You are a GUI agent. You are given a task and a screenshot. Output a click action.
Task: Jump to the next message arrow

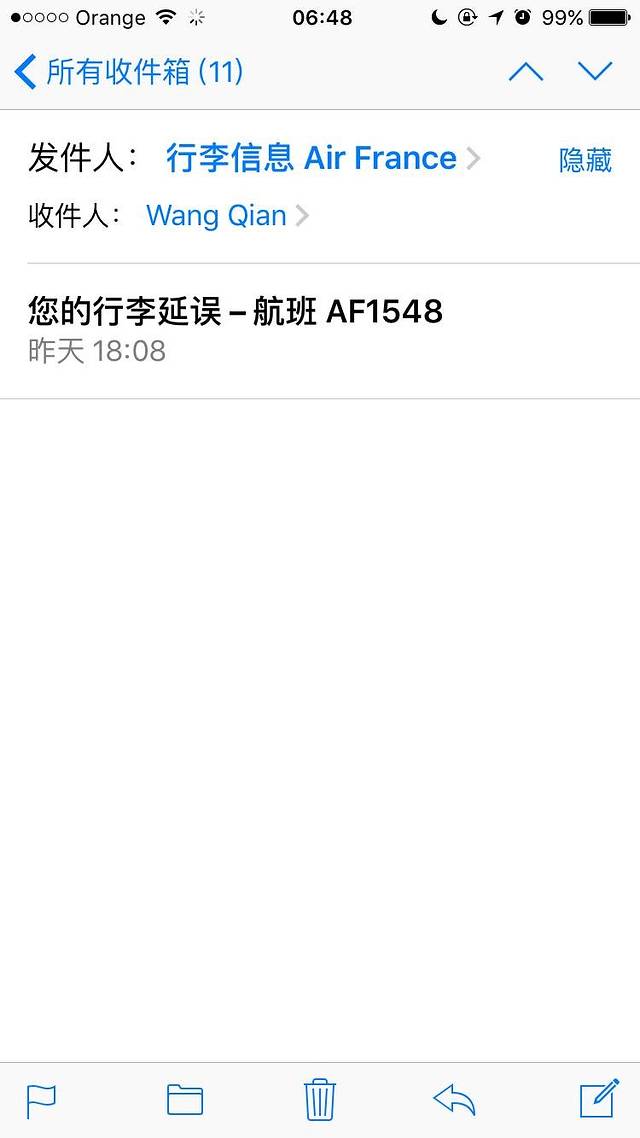click(x=595, y=72)
